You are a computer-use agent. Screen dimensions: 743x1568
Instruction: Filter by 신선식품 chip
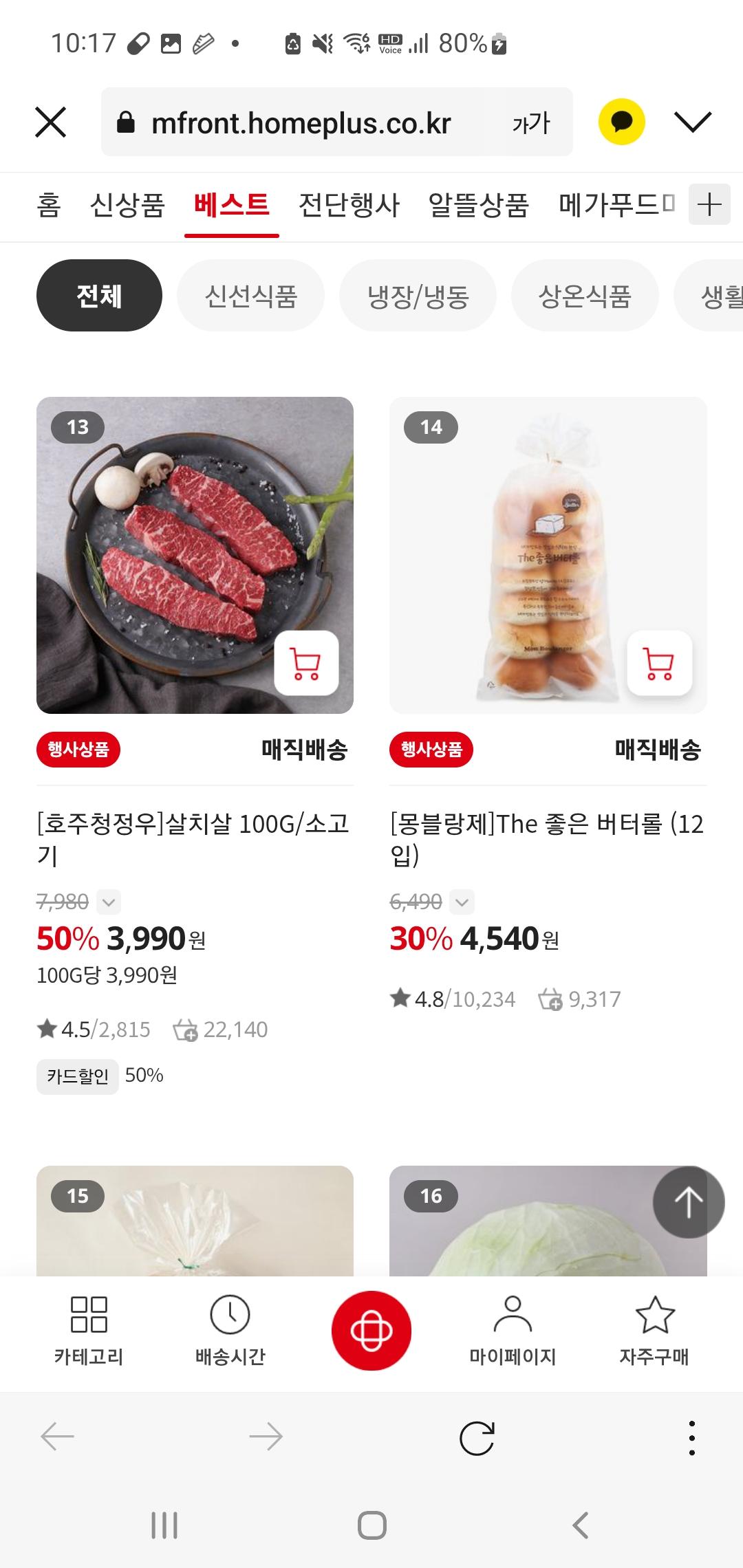pyautogui.click(x=250, y=296)
